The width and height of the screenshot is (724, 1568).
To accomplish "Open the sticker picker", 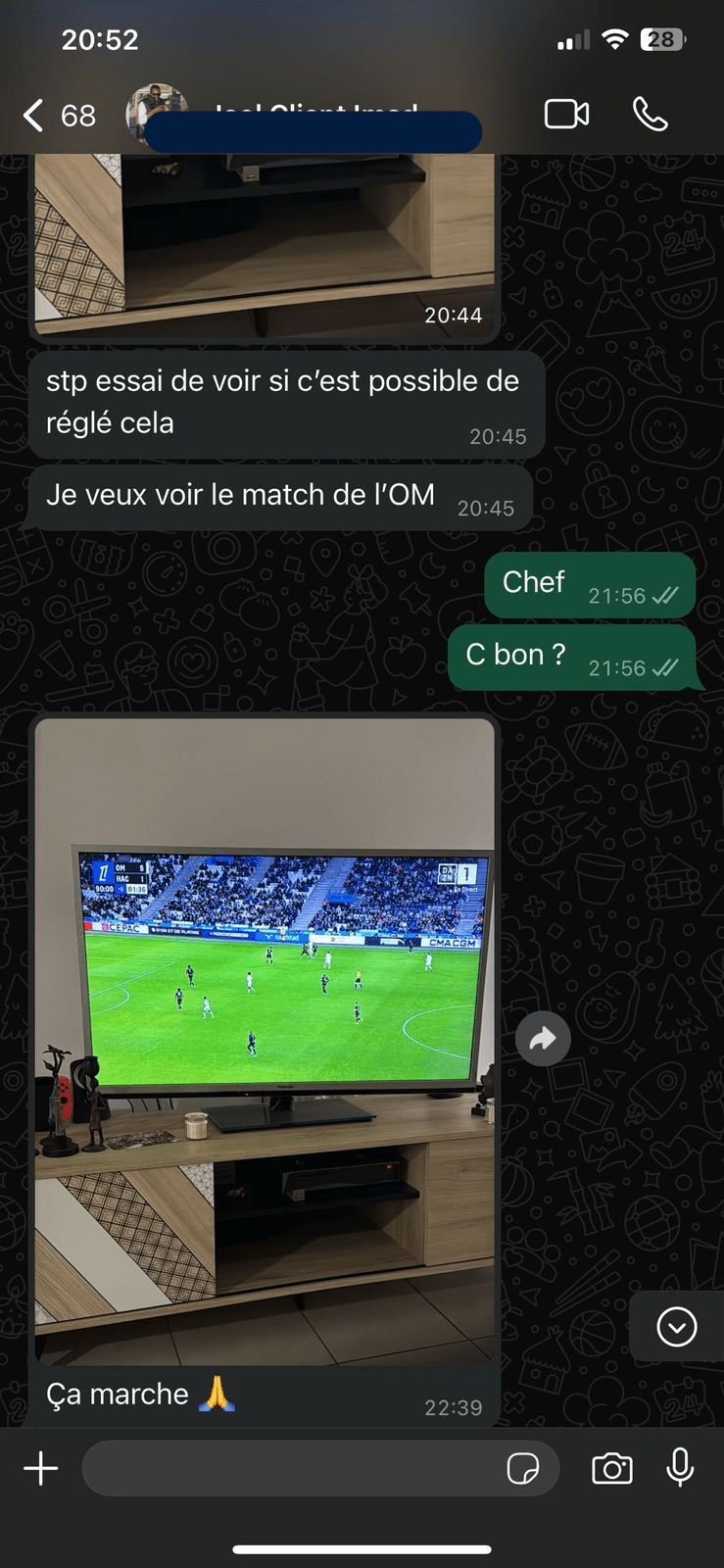I will pos(522,1468).
